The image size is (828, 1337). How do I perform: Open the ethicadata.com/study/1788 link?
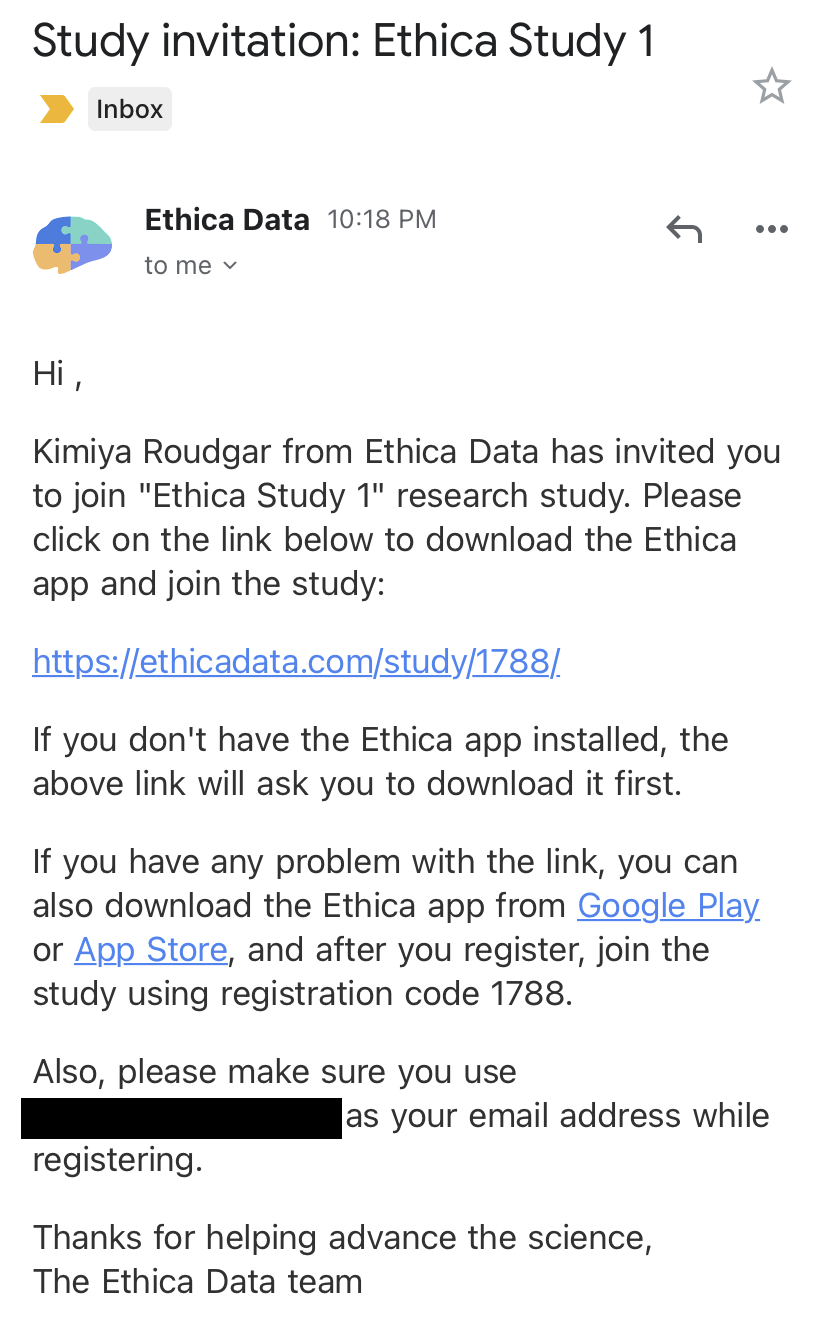296,662
